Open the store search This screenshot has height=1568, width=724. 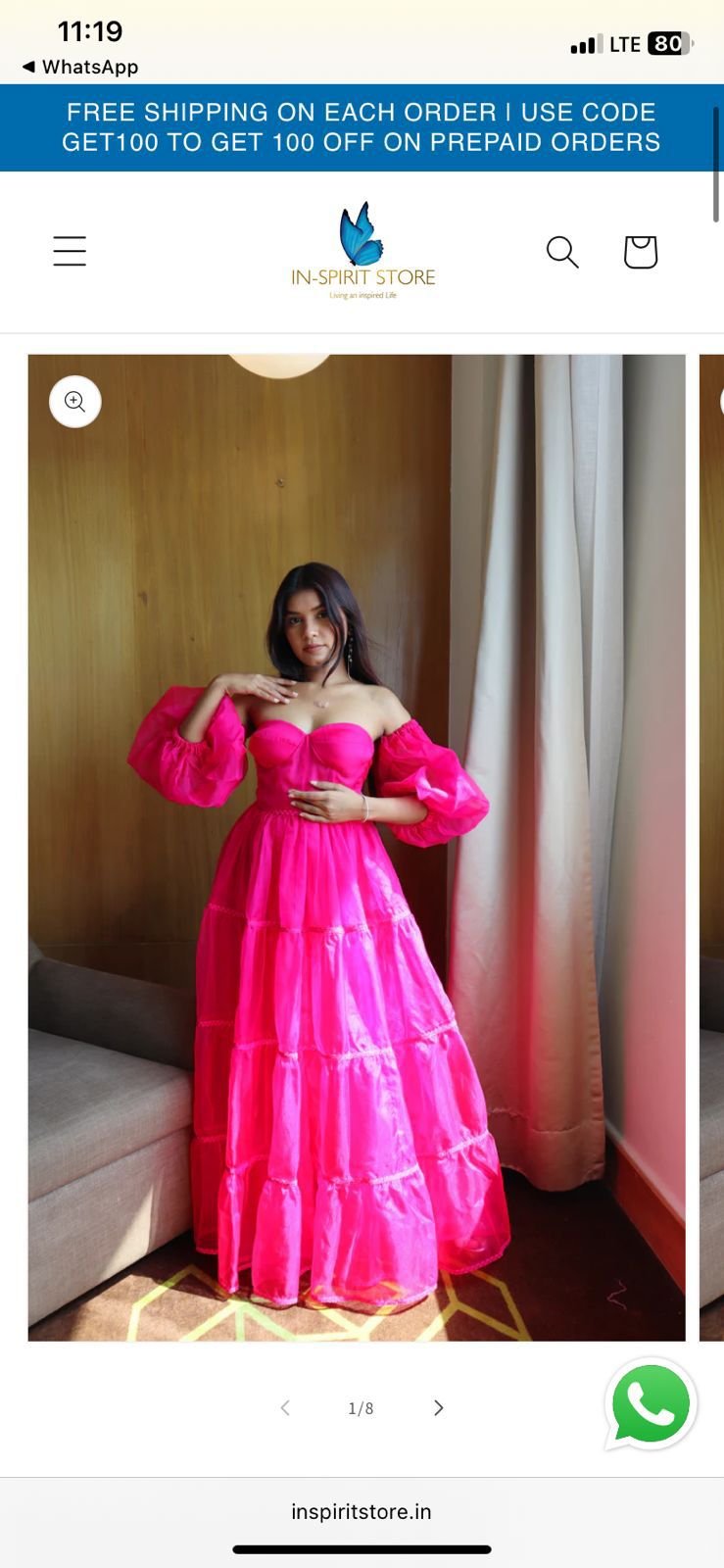[562, 252]
